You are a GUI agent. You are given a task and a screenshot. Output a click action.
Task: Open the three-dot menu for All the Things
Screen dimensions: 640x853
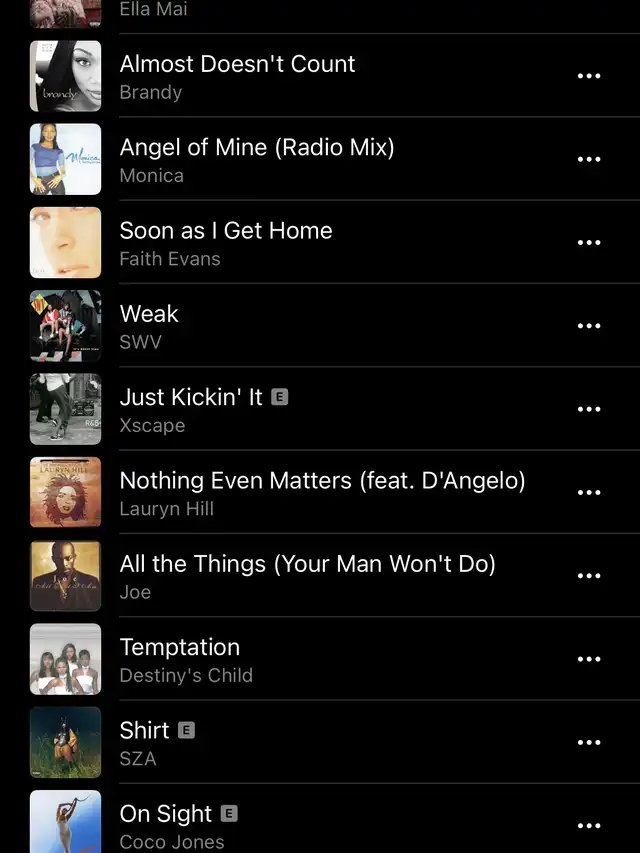(x=589, y=576)
